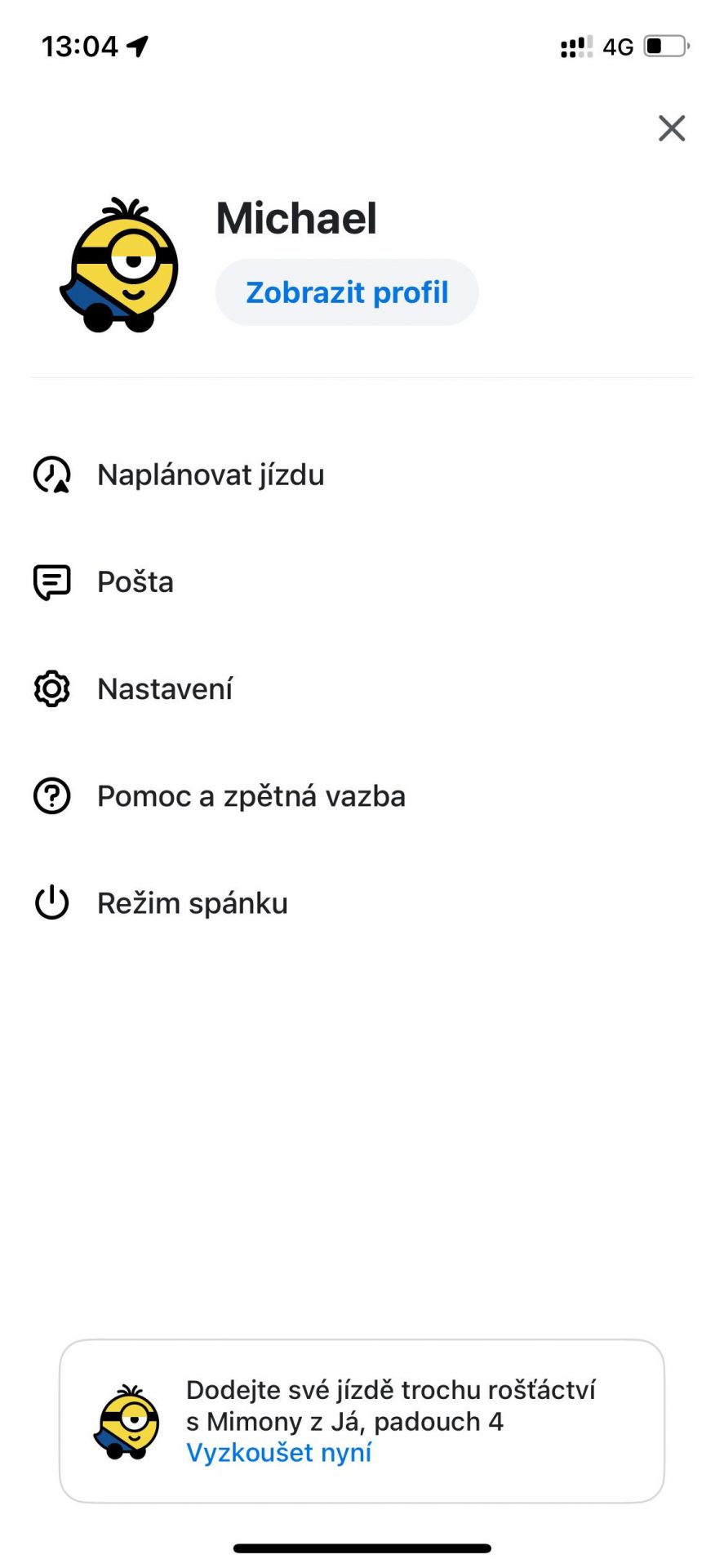The width and height of the screenshot is (724, 1568).
Task: Open Pomoc a zpětná vazba
Action: tap(251, 796)
